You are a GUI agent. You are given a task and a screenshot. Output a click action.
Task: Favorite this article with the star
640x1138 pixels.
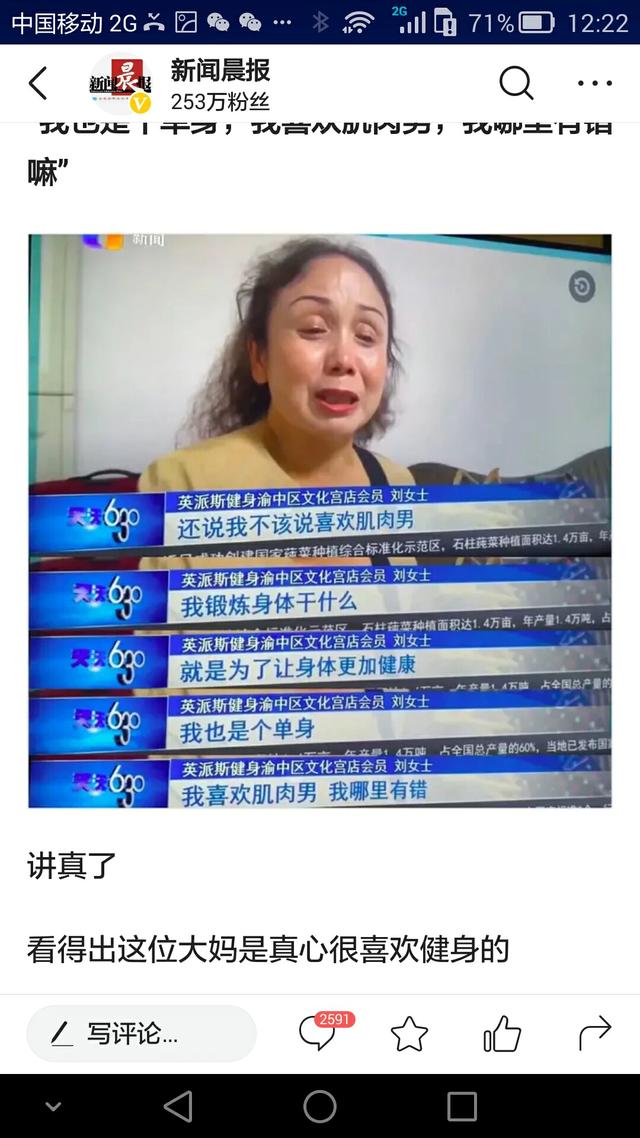tap(409, 1033)
